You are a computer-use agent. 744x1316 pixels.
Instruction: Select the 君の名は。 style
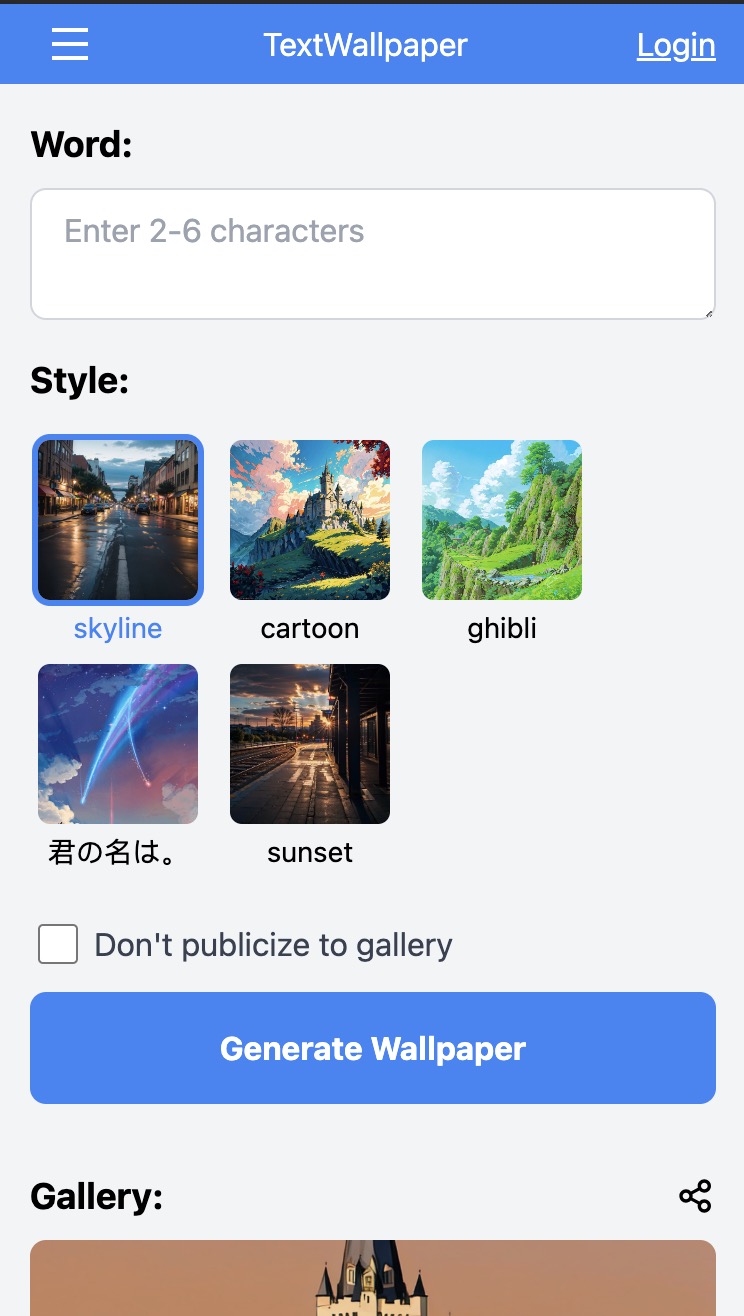coord(118,744)
